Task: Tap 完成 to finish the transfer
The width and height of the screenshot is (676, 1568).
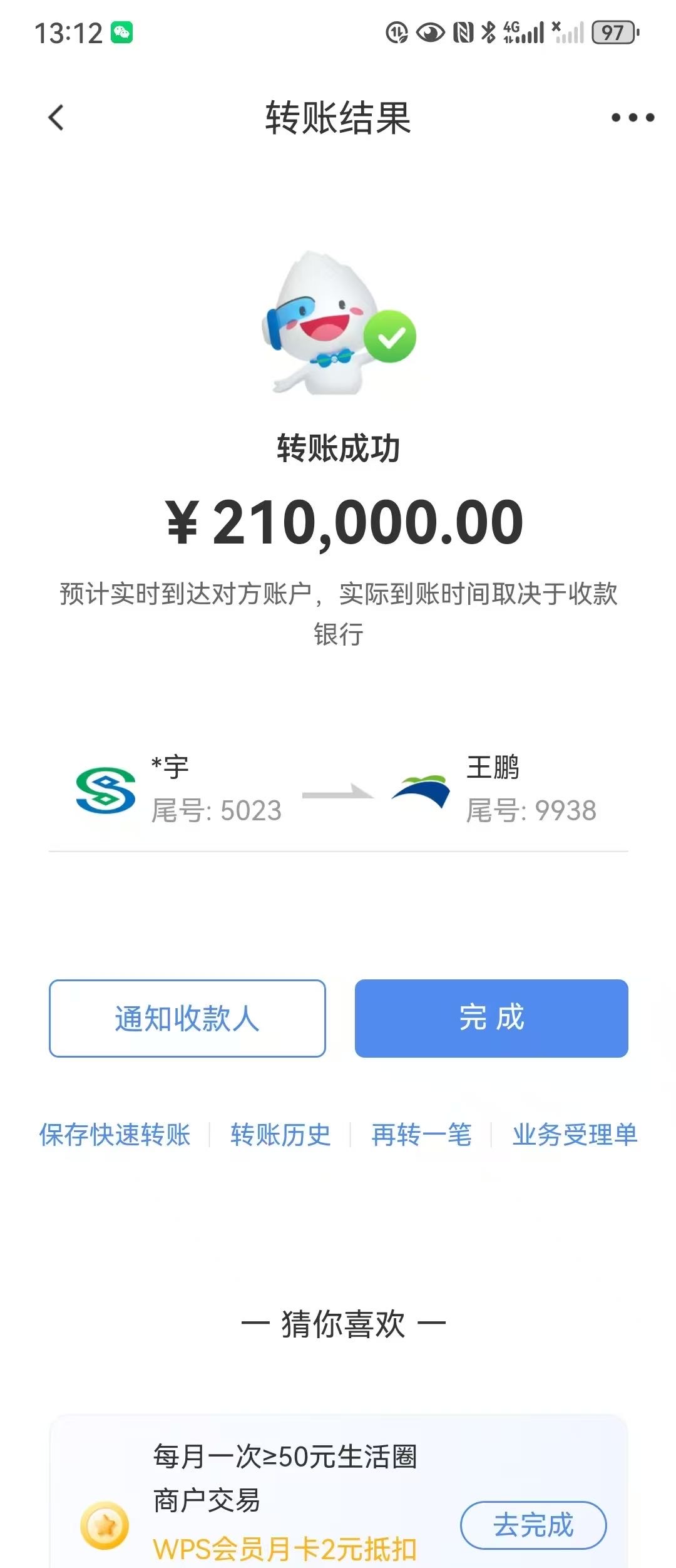Action: (x=491, y=1018)
